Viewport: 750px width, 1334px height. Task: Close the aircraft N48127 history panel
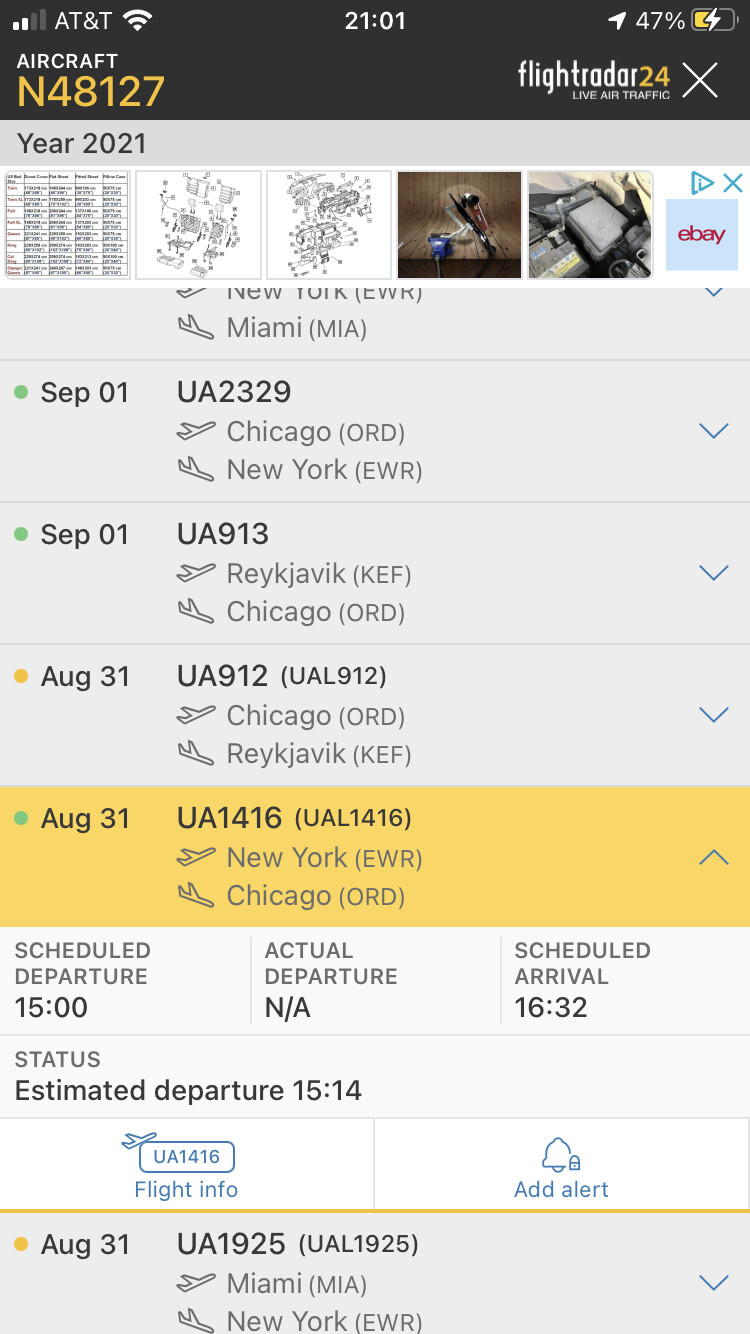tap(700, 80)
